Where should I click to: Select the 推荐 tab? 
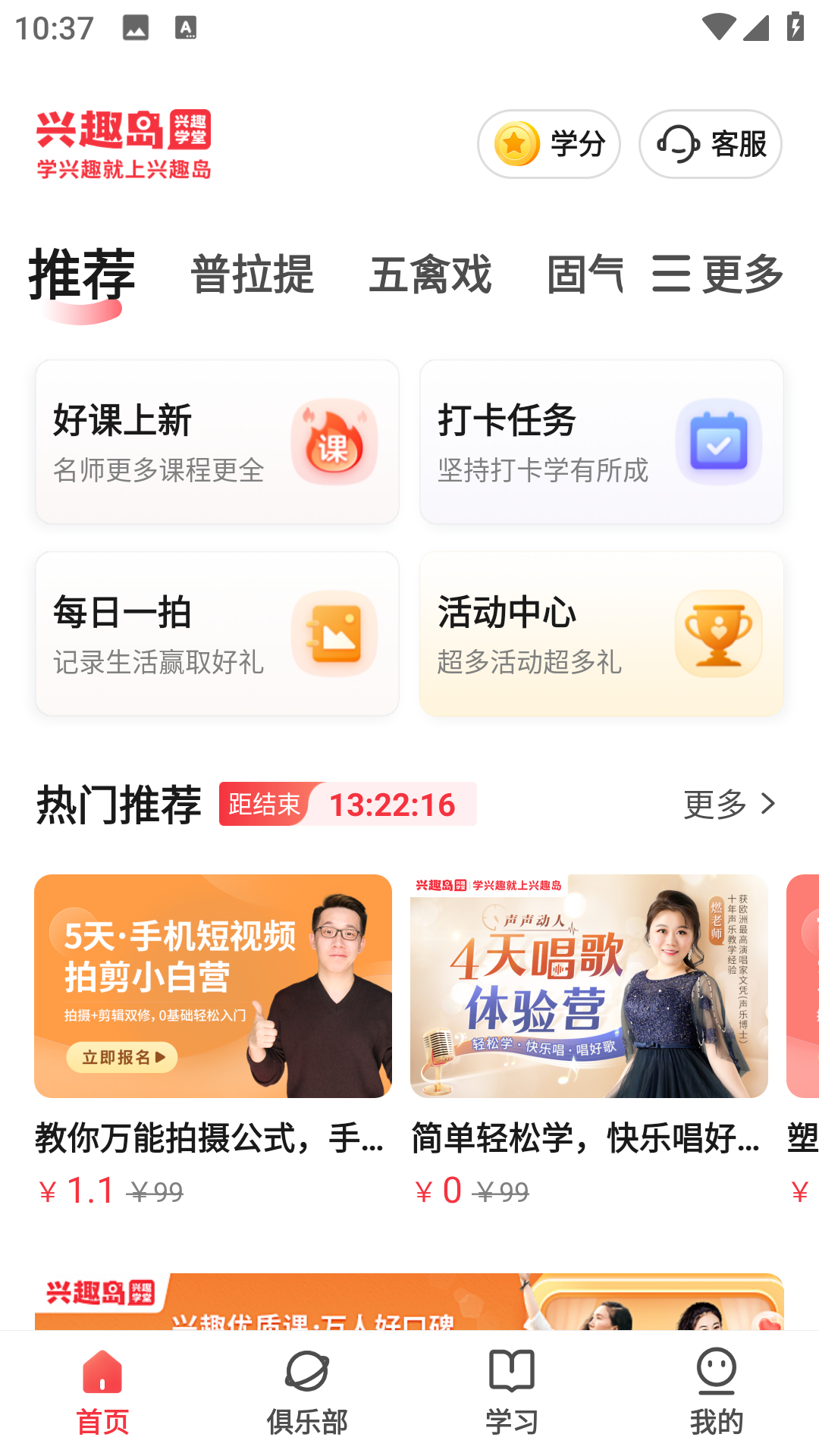[x=82, y=274]
